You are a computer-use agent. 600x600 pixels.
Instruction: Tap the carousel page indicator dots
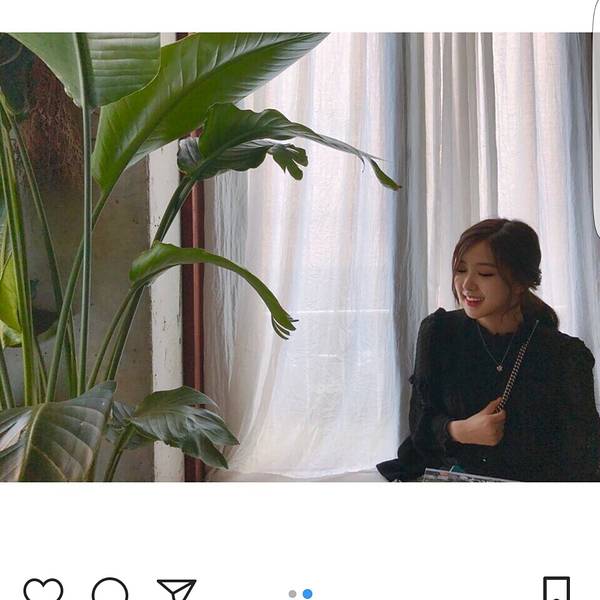pyautogui.click(x=300, y=593)
